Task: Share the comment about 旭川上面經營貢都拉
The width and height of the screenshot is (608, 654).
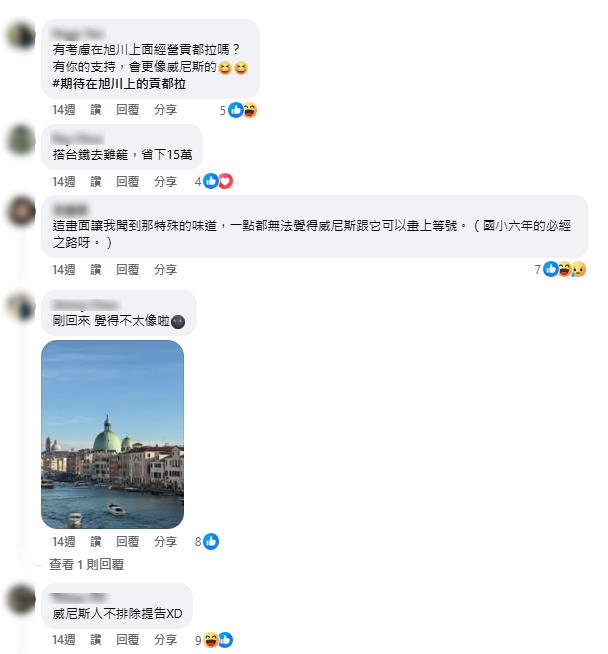Action: point(165,110)
